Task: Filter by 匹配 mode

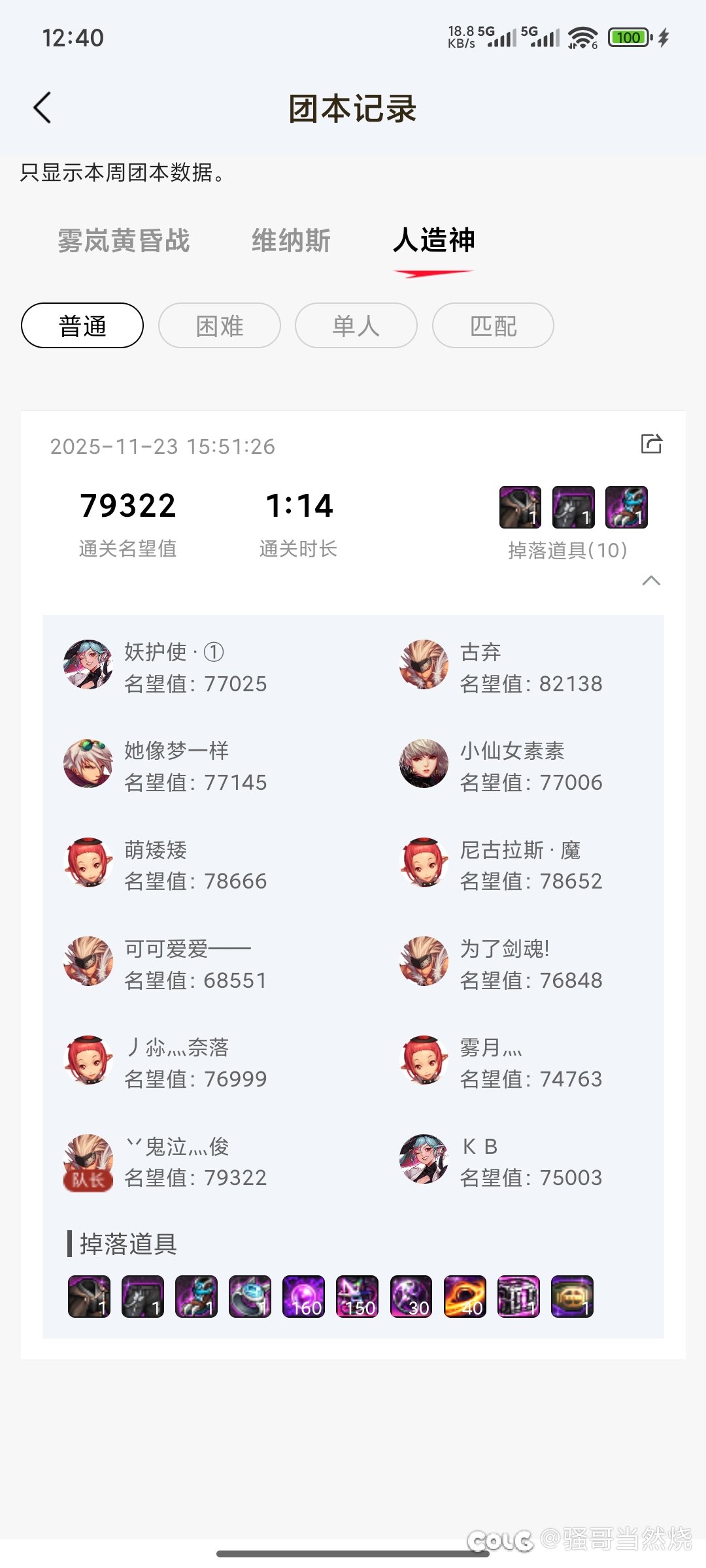Action: pyautogui.click(x=493, y=325)
